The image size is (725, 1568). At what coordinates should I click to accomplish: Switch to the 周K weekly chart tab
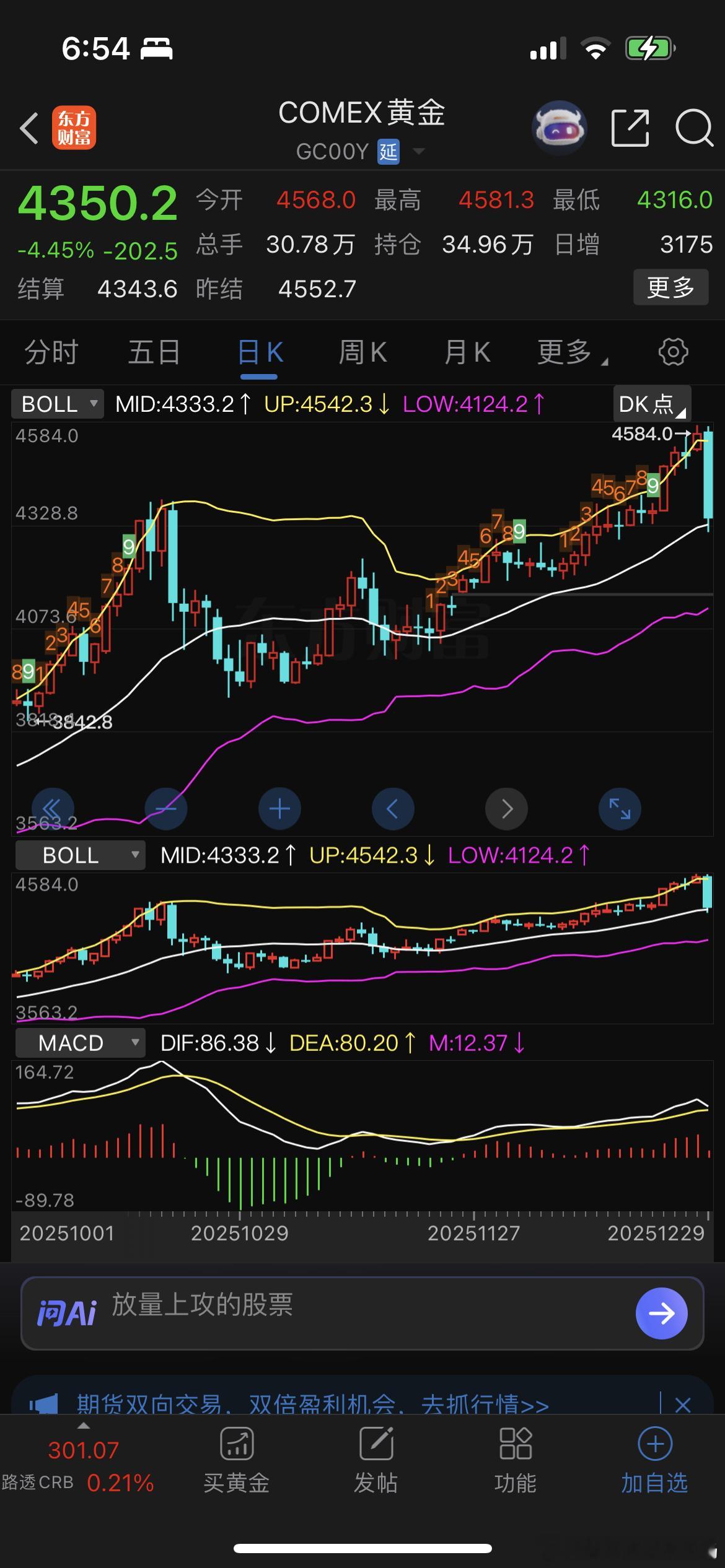[x=362, y=352]
